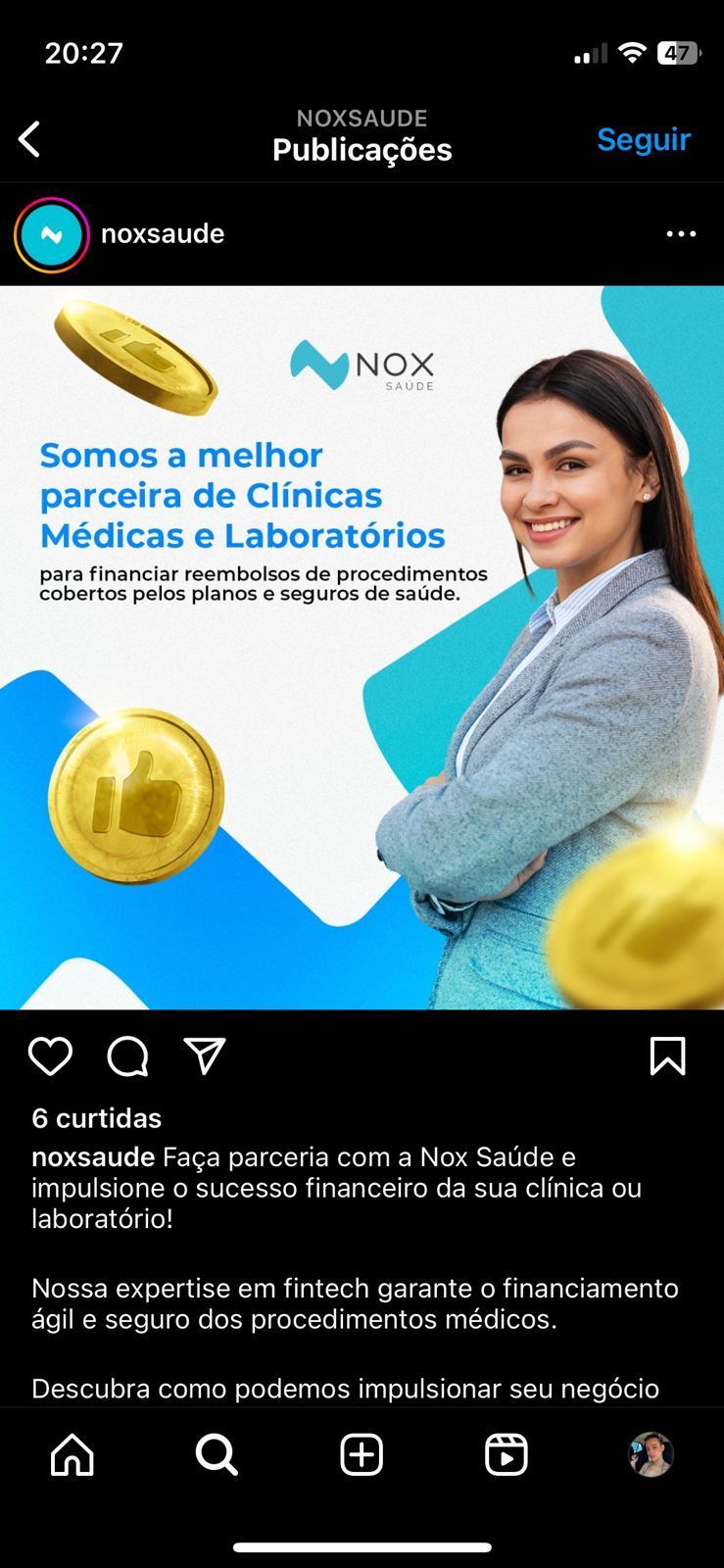Open the Search tab
This screenshot has width=724, height=1568.
point(217,1454)
